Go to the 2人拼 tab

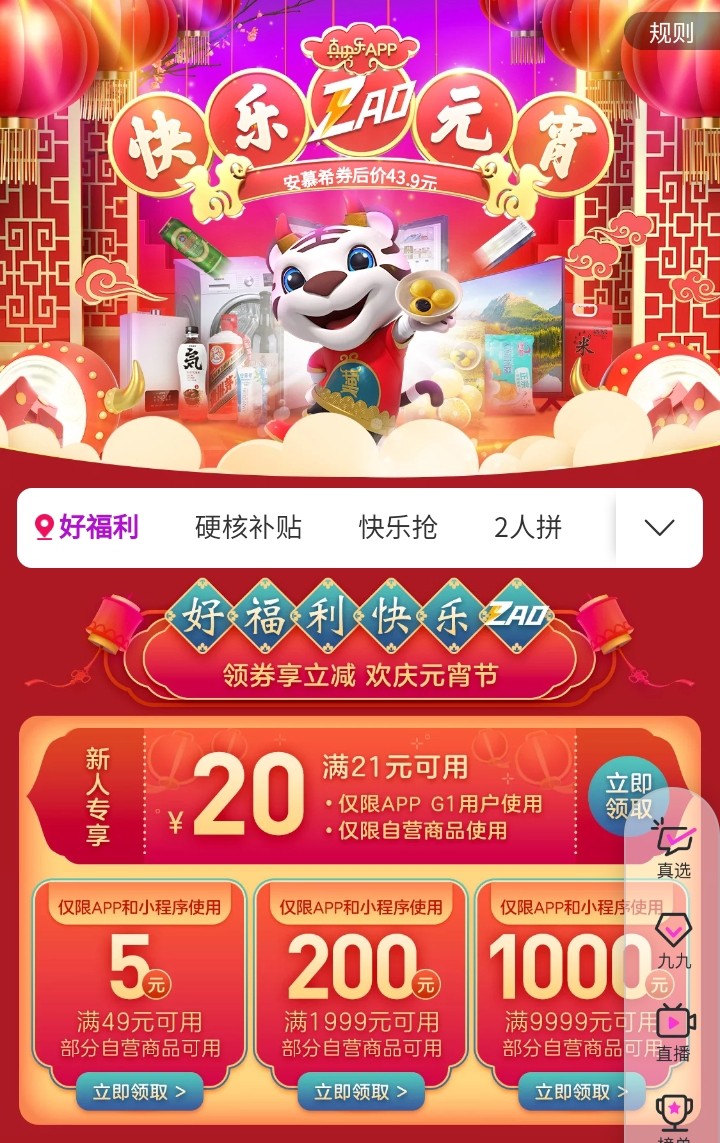(528, 527)
